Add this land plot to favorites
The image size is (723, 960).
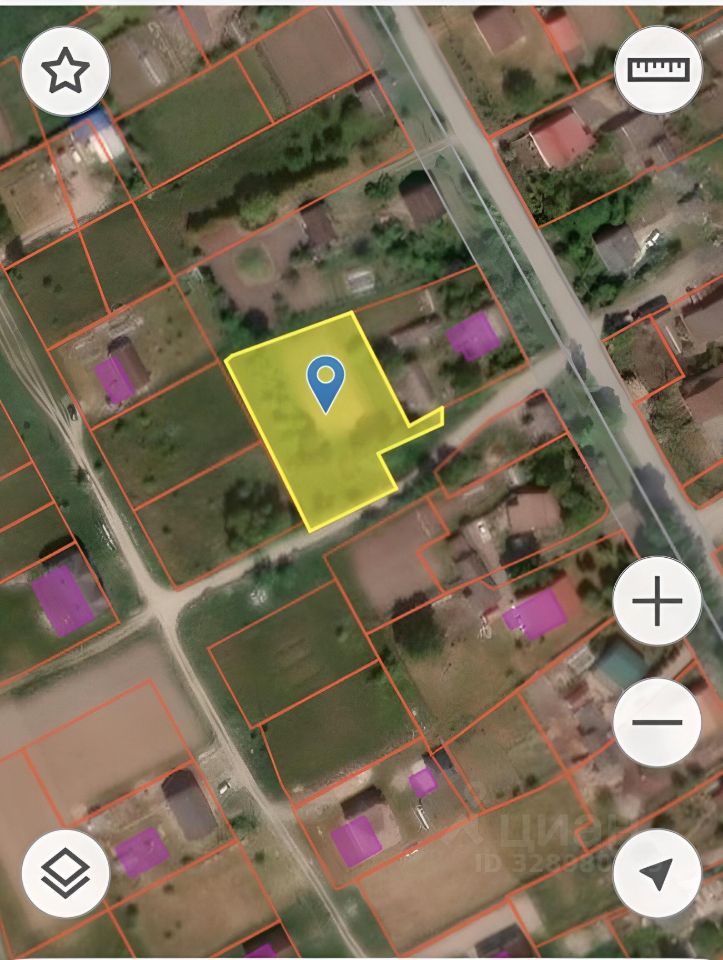click(x=65, y=70)
